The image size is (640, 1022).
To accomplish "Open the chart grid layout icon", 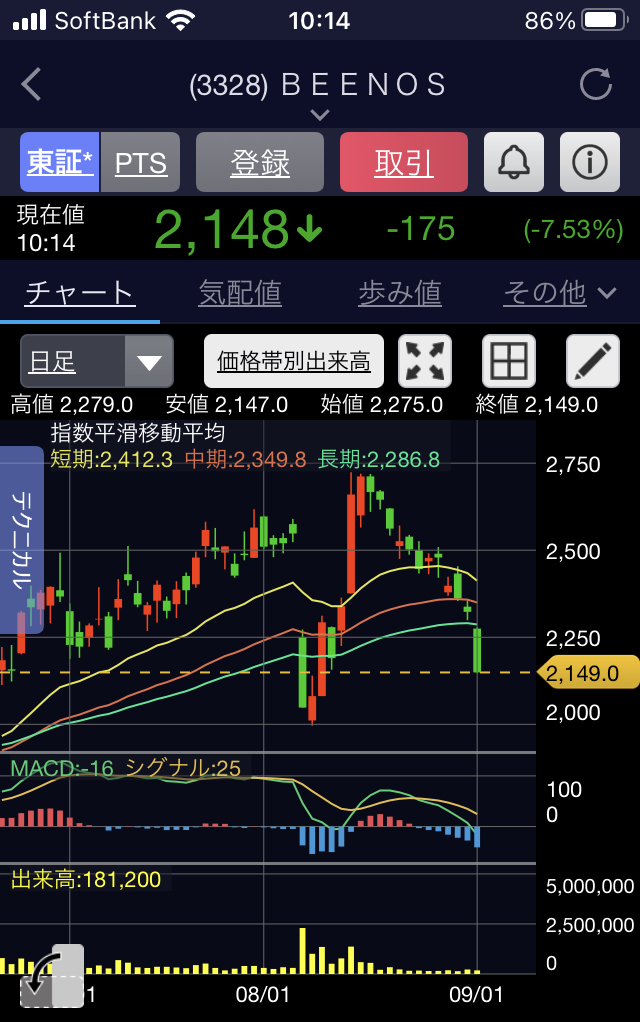I will point(509,361).
